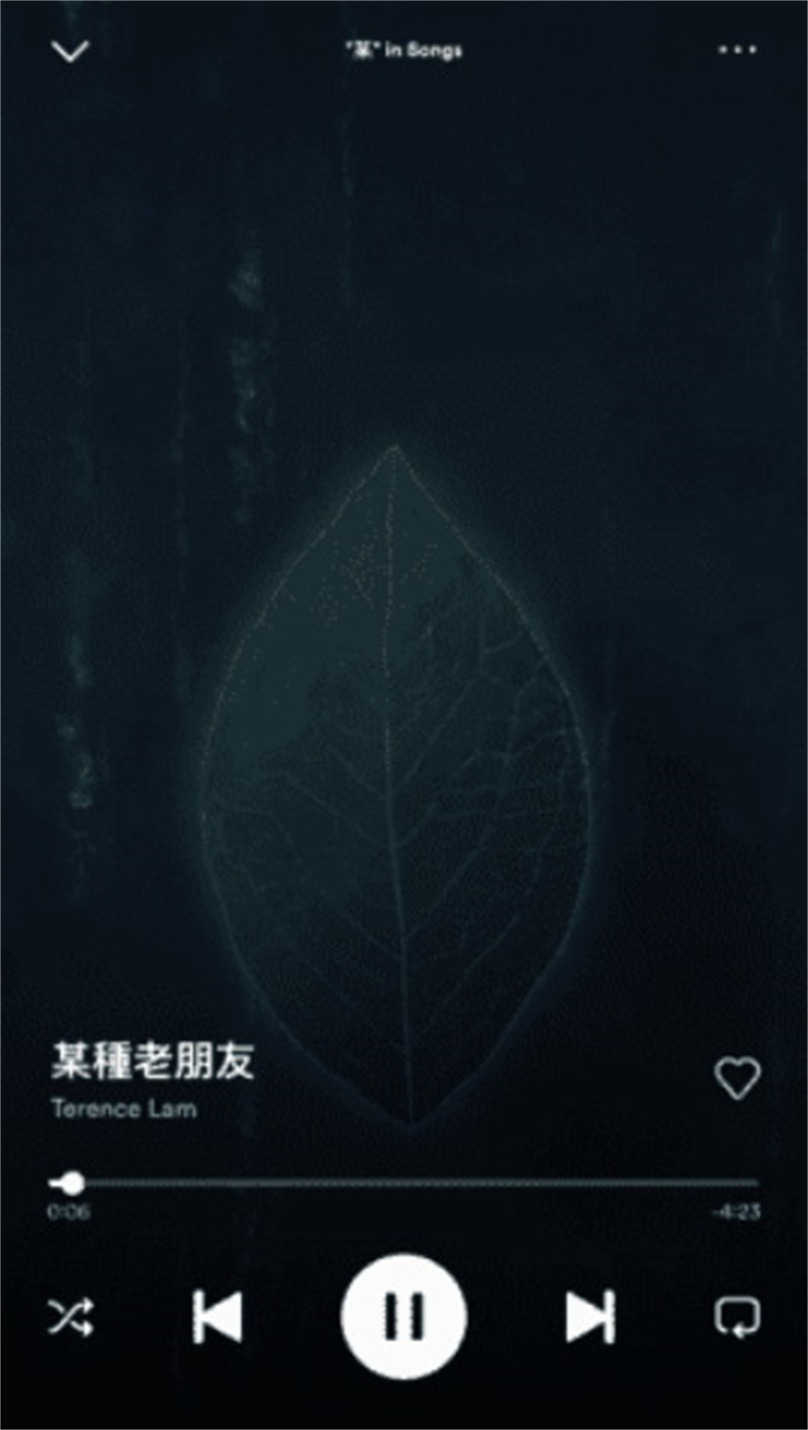Collapse the now playing screen
Image resolution: width=808 pixels, height=1430 pixels.
pos(70,50)
